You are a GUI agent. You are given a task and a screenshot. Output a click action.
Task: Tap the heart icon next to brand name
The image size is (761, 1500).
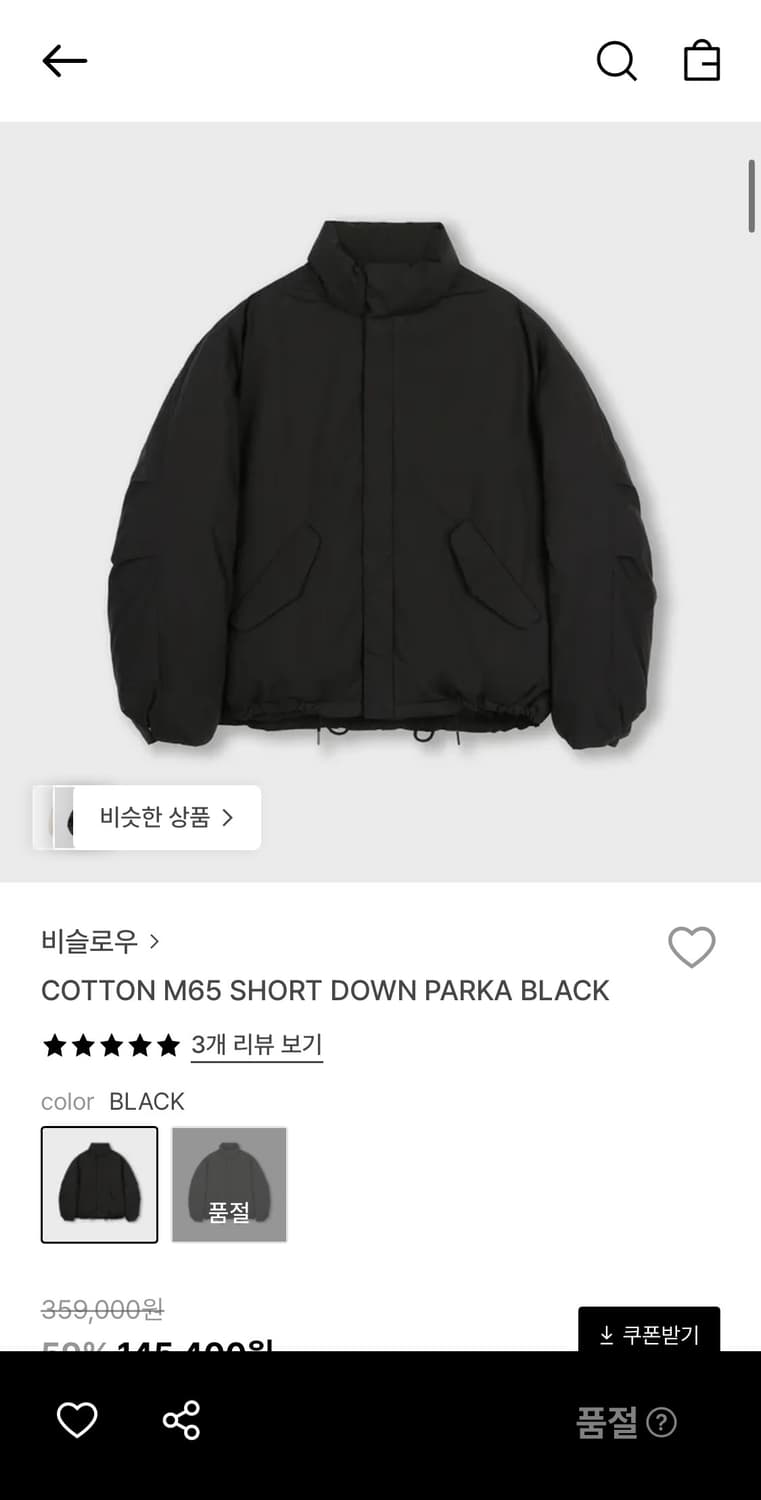pyautogui.click(x=692, y=946)
